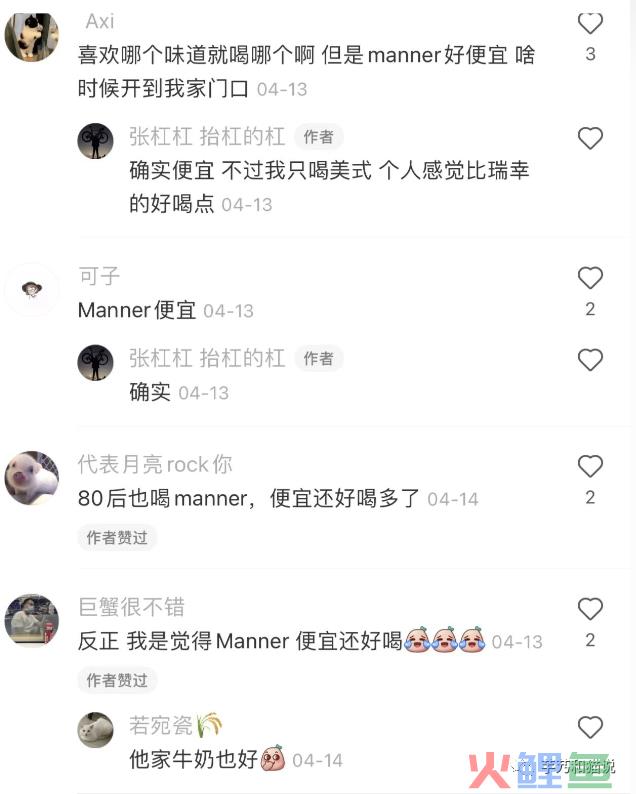Open 代表月亮rock你's profile avatar

point(31,477)
